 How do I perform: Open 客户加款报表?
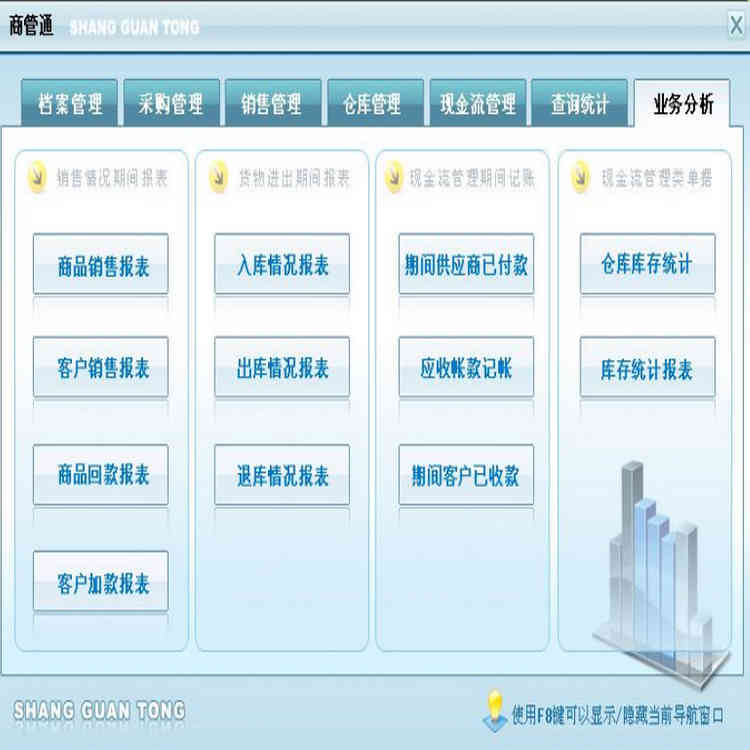[x=101, y=581]
